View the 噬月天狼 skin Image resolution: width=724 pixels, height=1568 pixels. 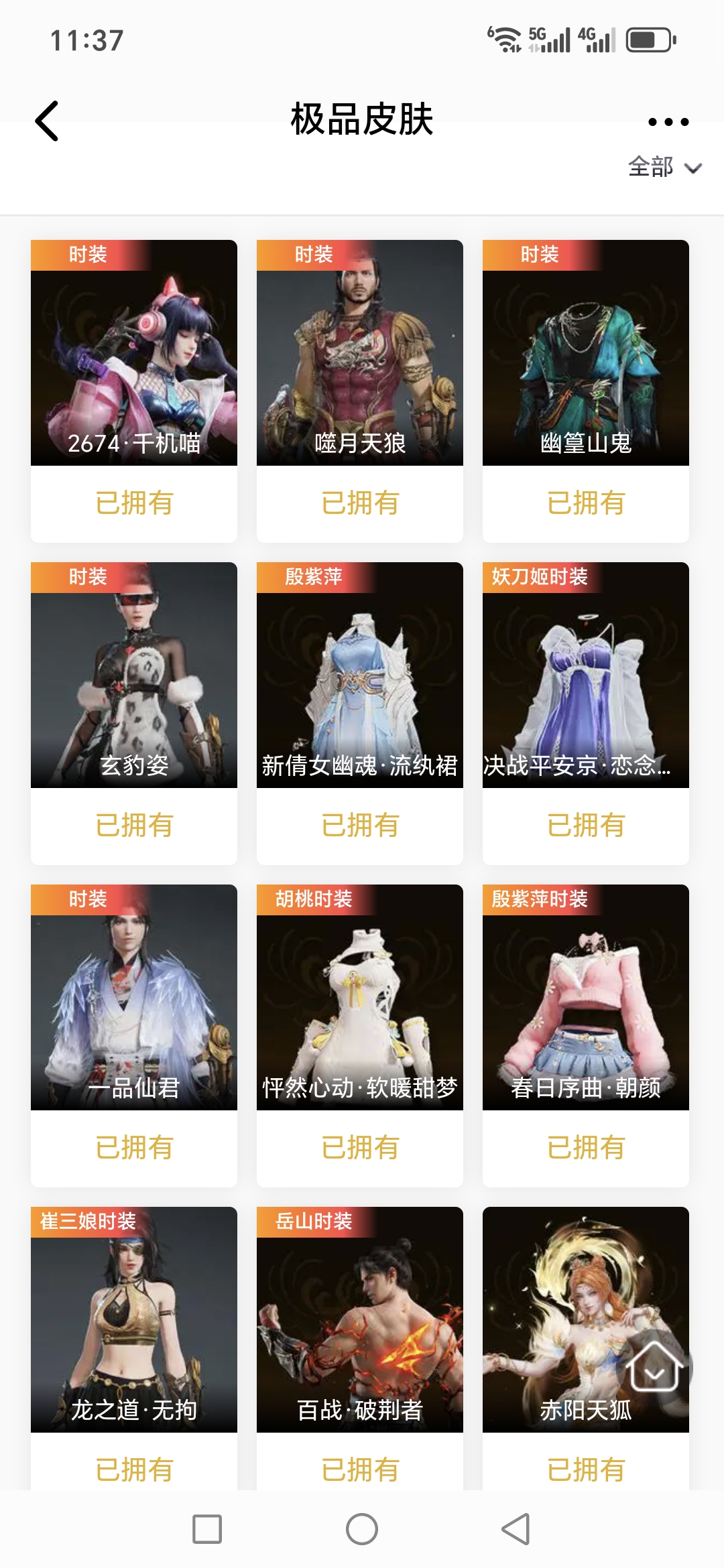point(360,353)
